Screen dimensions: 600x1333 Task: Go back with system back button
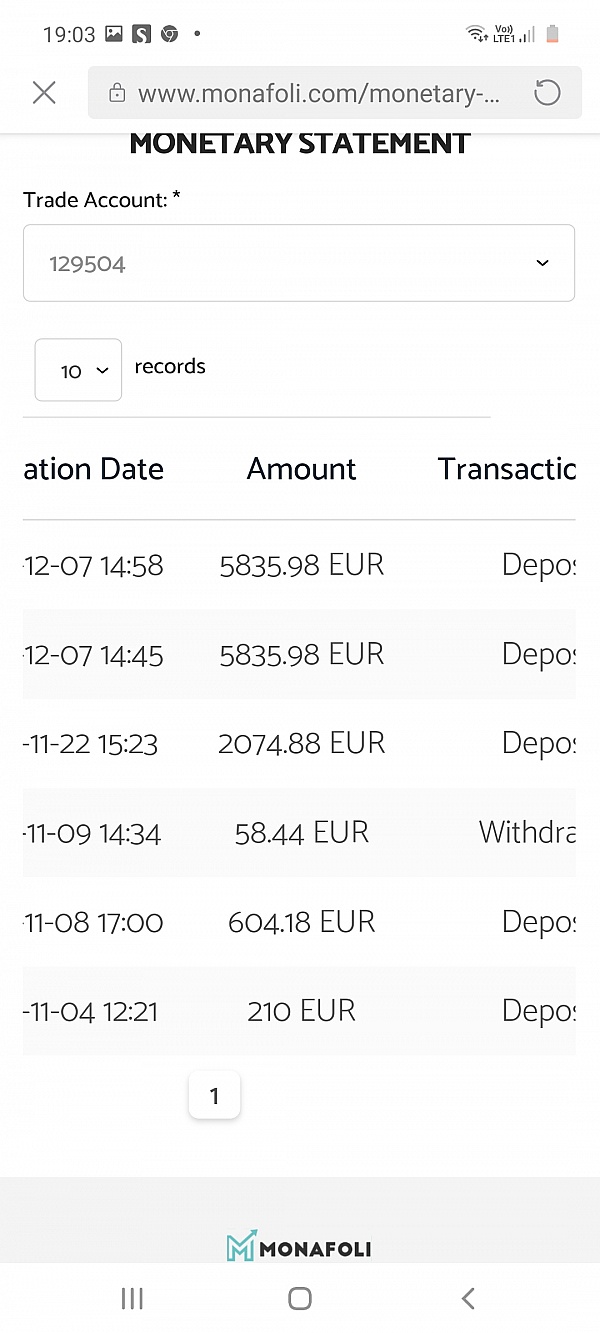(x=468, y=1298)
